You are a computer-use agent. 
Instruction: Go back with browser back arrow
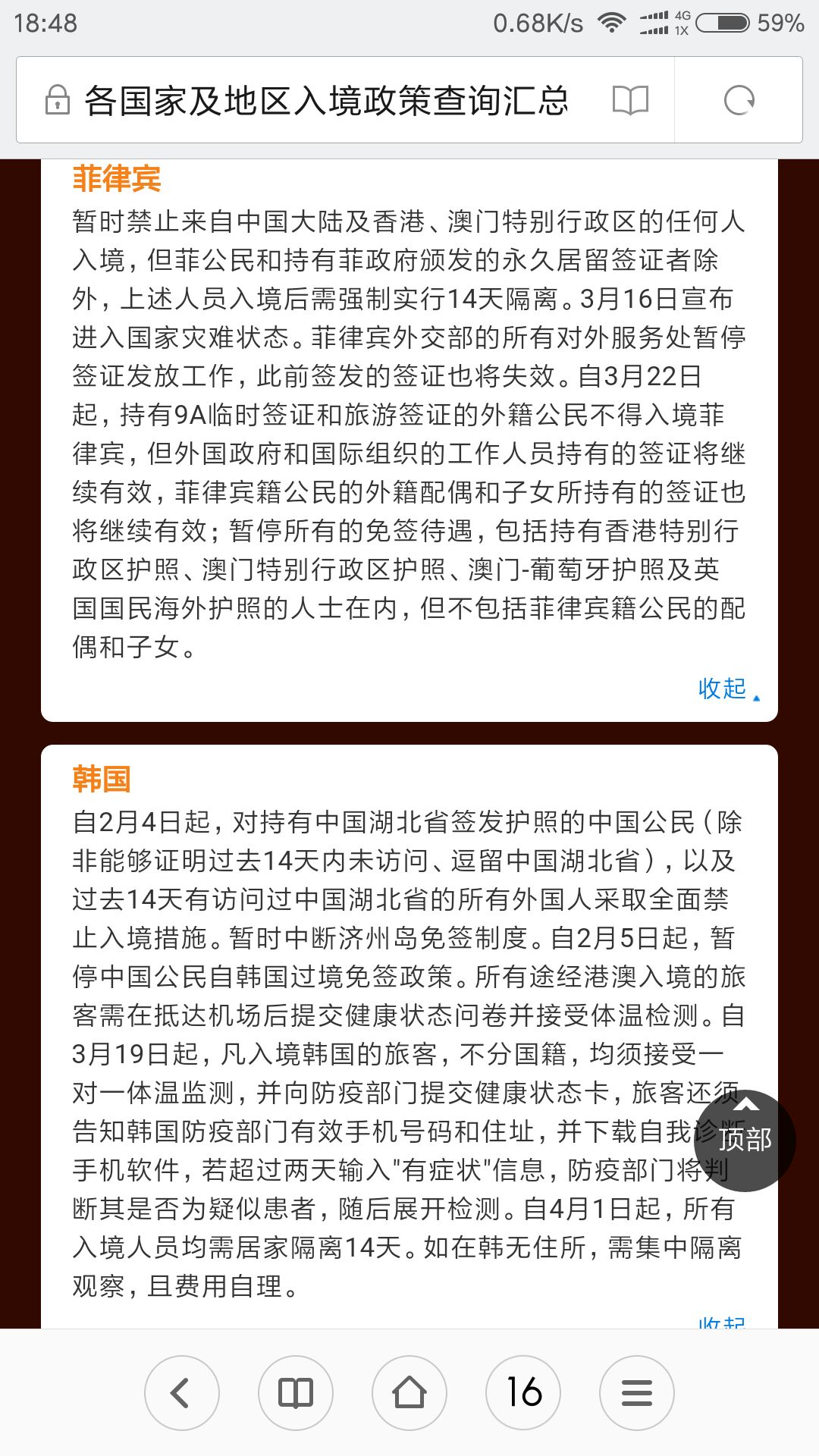(182, 1392)
